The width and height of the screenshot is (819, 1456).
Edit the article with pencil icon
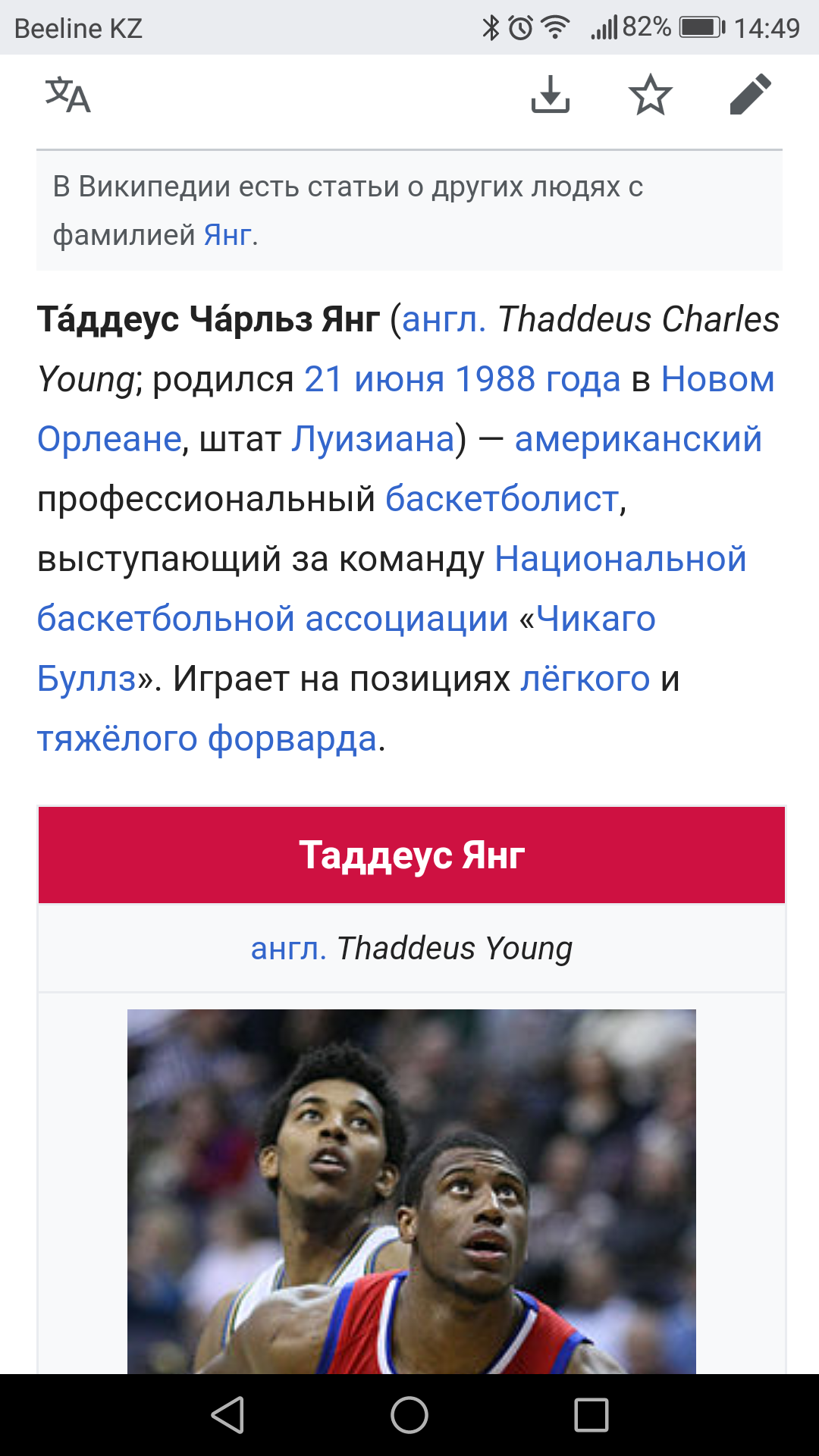coord(751,95)
